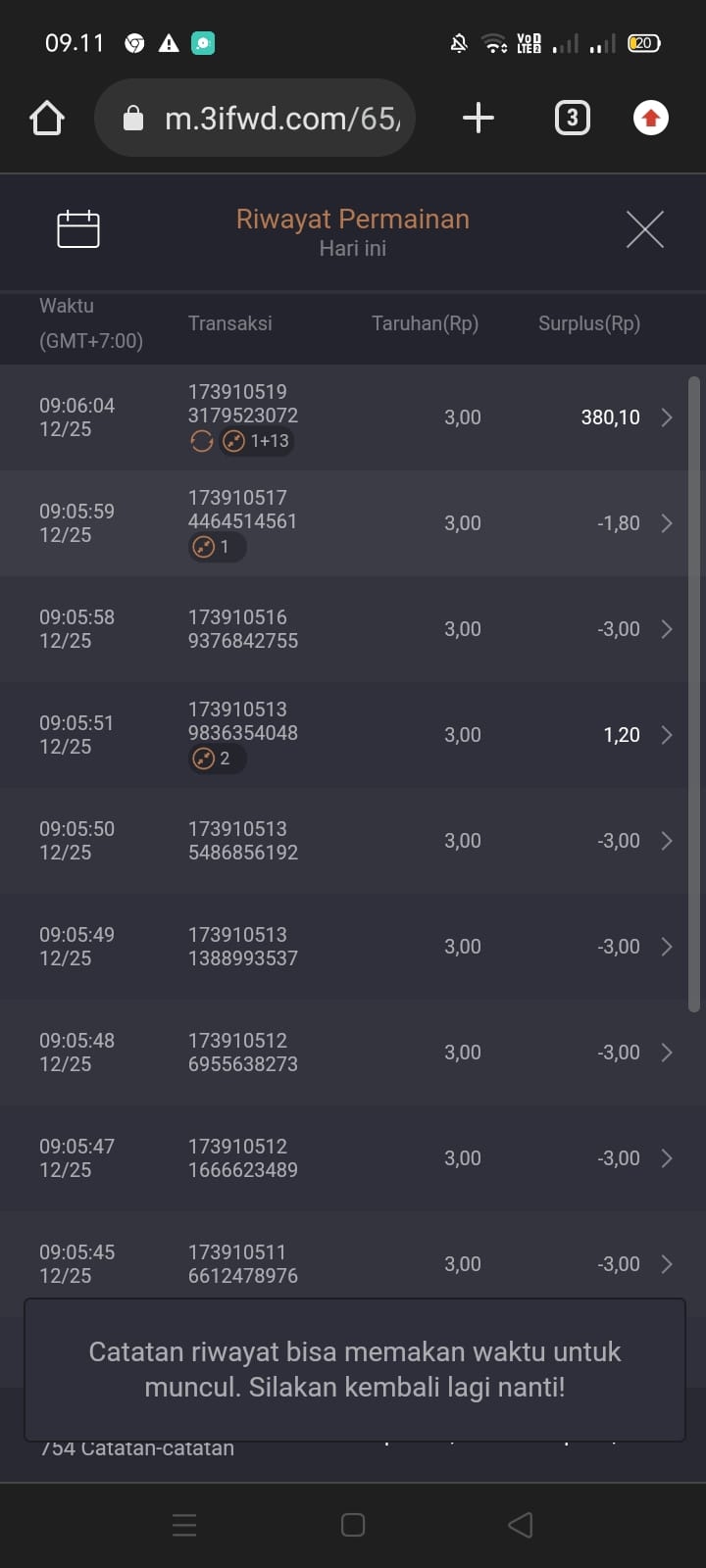
Task: Go back using the system back button
Action: [x=521, y=1525]
